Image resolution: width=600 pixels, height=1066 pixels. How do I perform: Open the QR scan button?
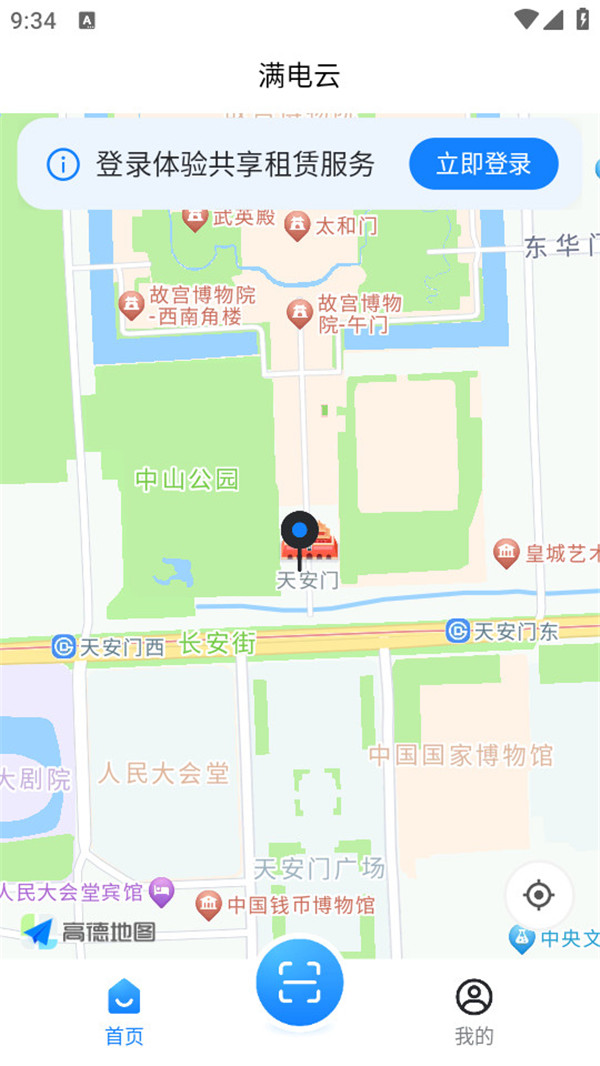(x=299, y=983)
